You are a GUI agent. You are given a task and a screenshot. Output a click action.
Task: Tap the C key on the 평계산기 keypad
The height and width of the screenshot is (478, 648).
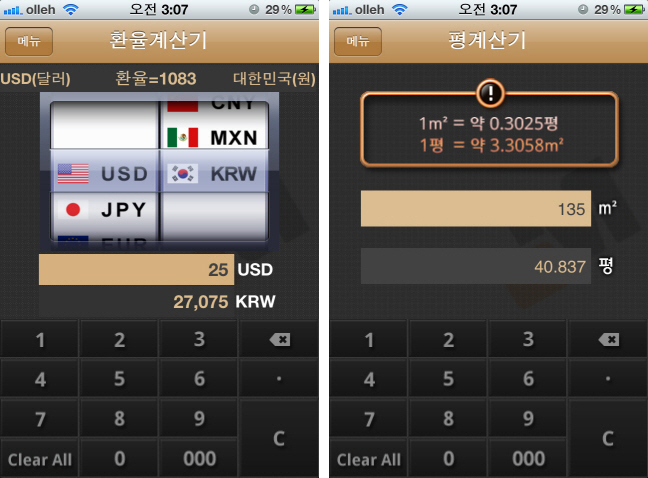(x=608, y=438)
